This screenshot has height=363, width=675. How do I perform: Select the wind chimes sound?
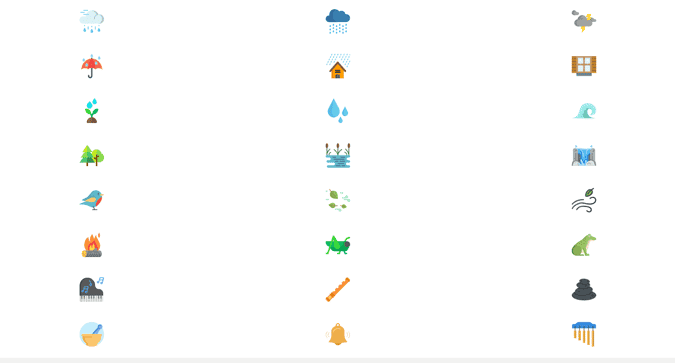pyautogui.click(x=584, y=335)
